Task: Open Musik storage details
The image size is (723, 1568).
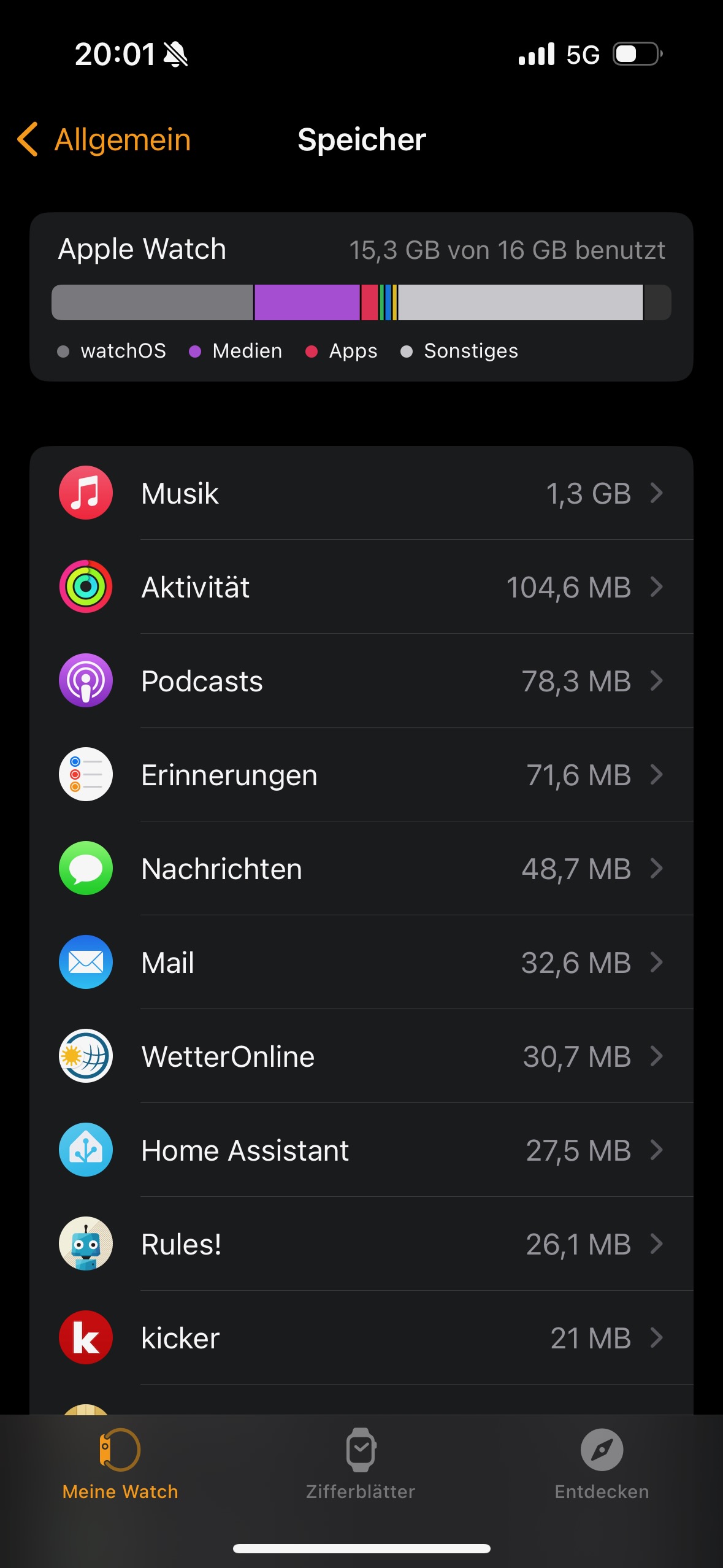Action: [361, 493]
